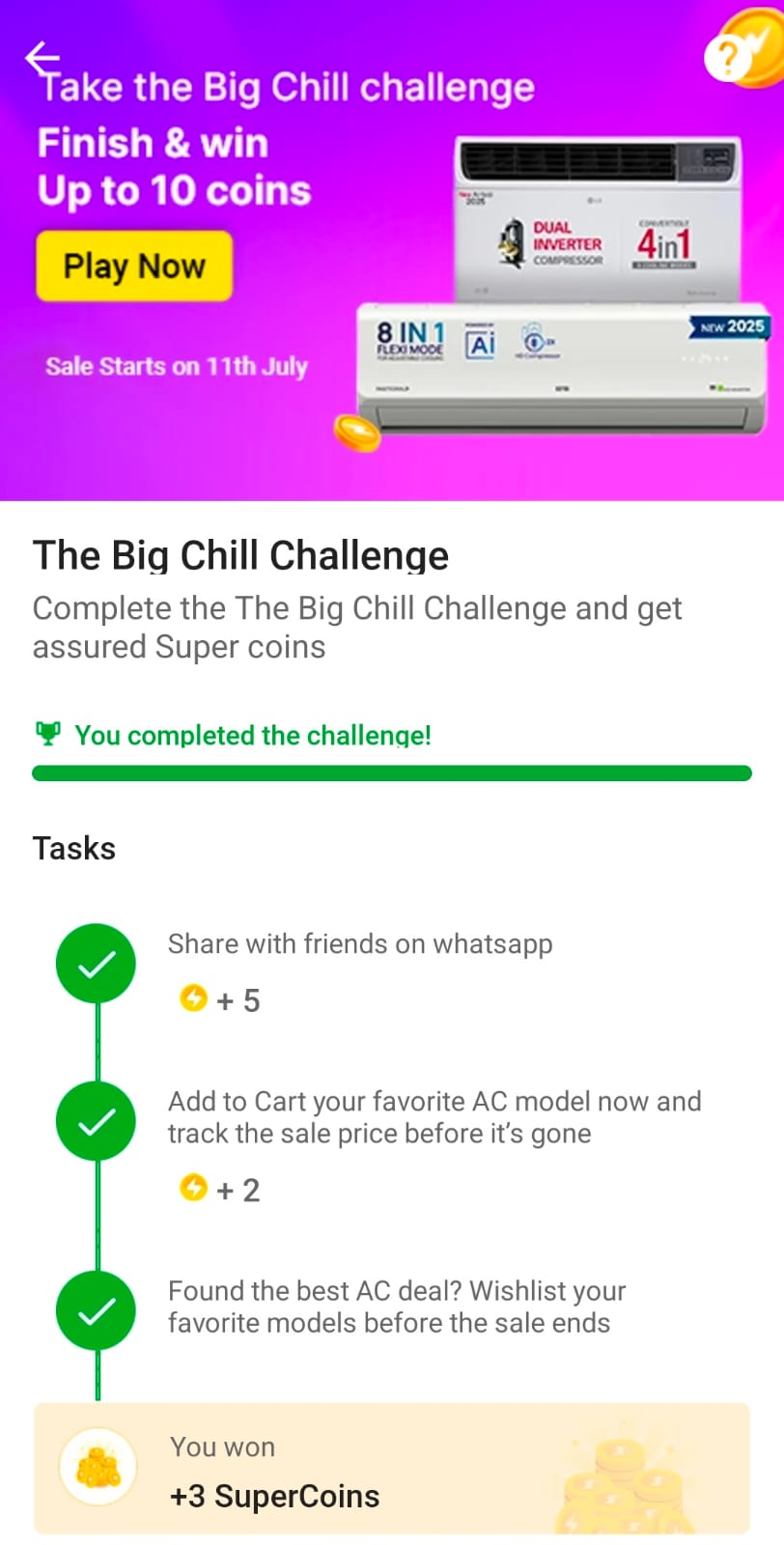Open the Share with friends on whatsapp task

[360, 943]
